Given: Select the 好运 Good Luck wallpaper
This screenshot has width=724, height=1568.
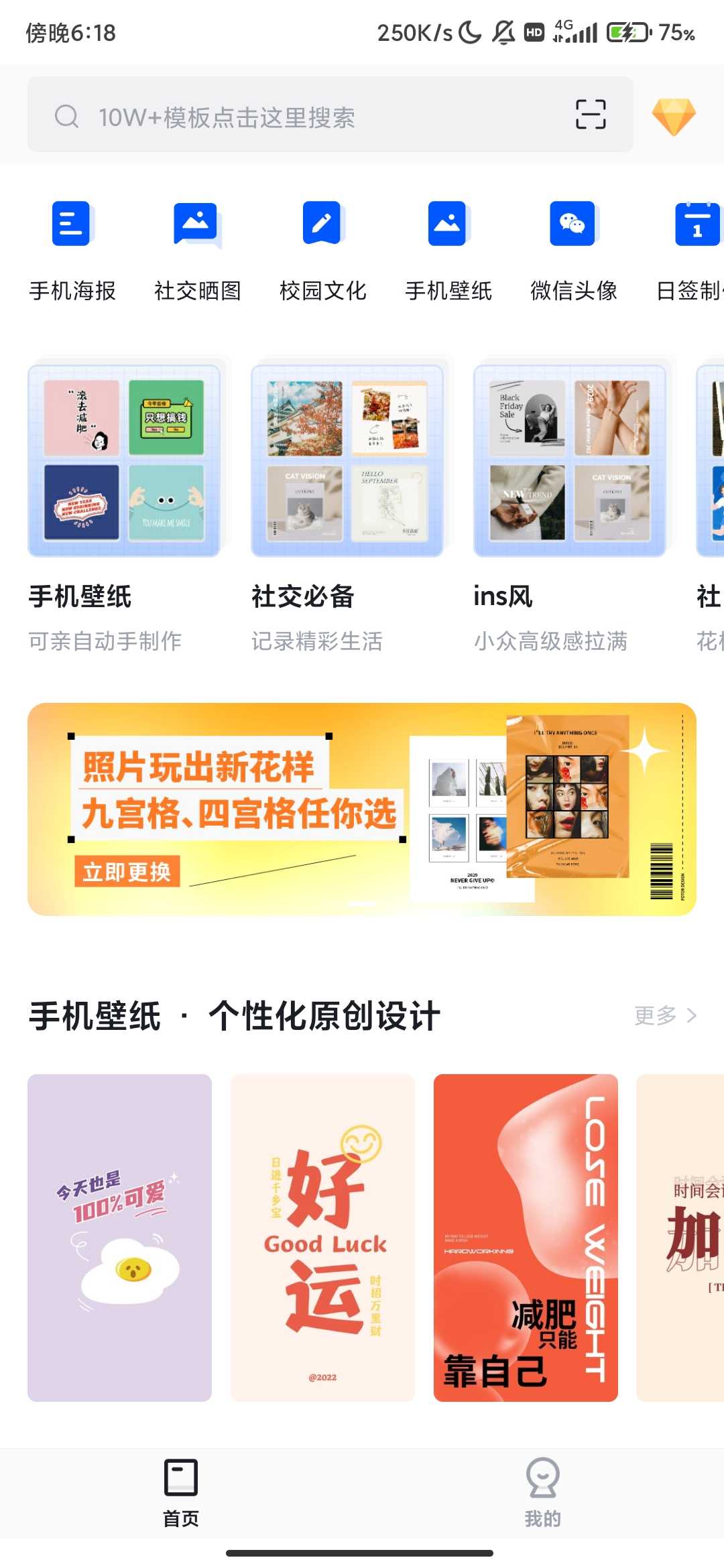Looking at the screenshot, I should click(322, 1237).
